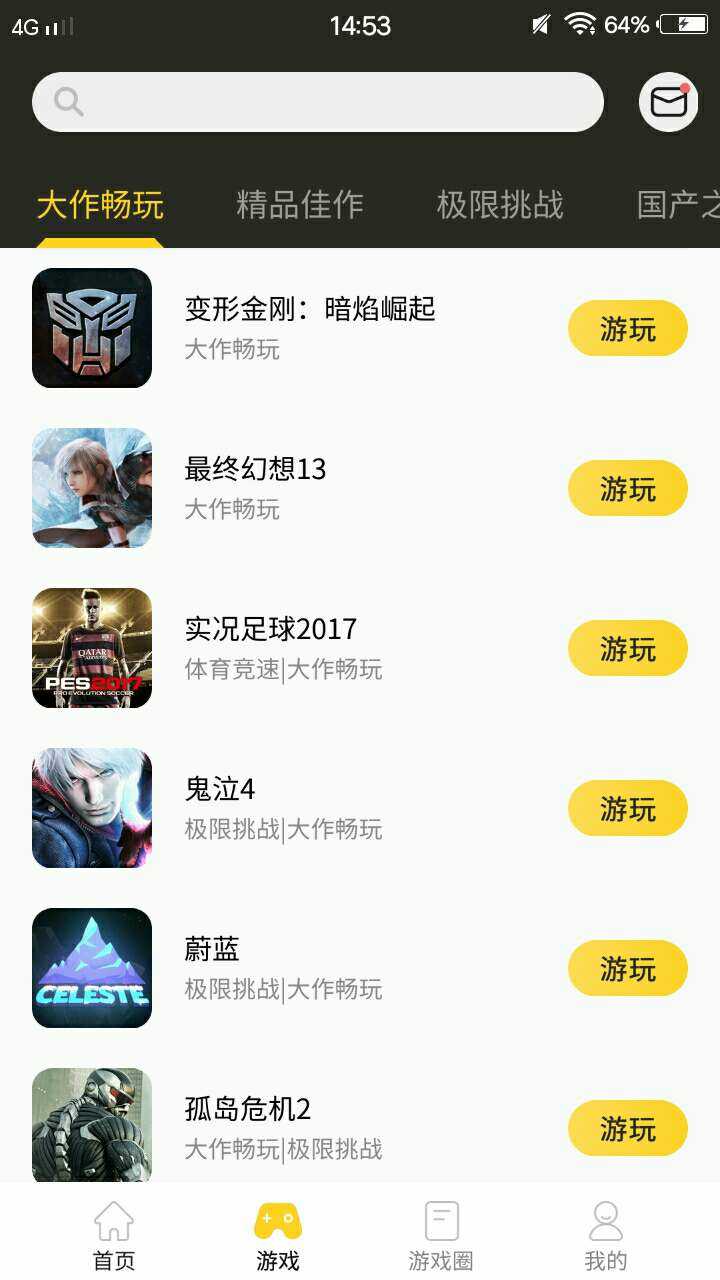Select the 大作畅玩 top tab
The width and height of the screenshot is (720, 1280).
point(100,205)
